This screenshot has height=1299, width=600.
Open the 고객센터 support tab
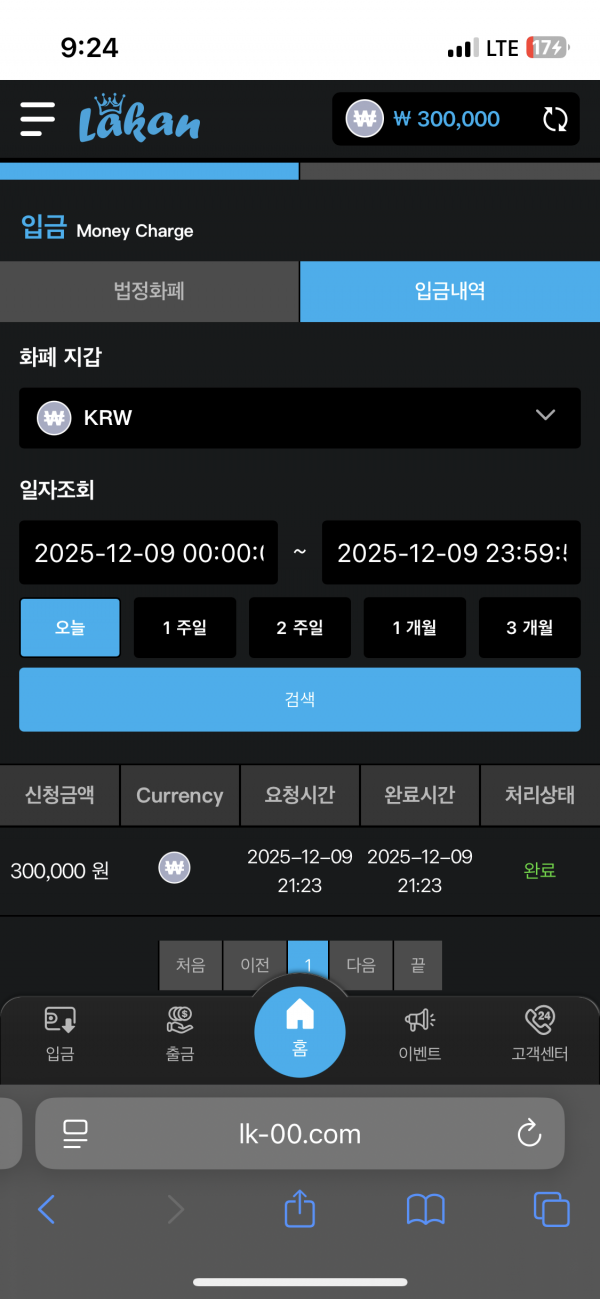(x=540, y=1034)
